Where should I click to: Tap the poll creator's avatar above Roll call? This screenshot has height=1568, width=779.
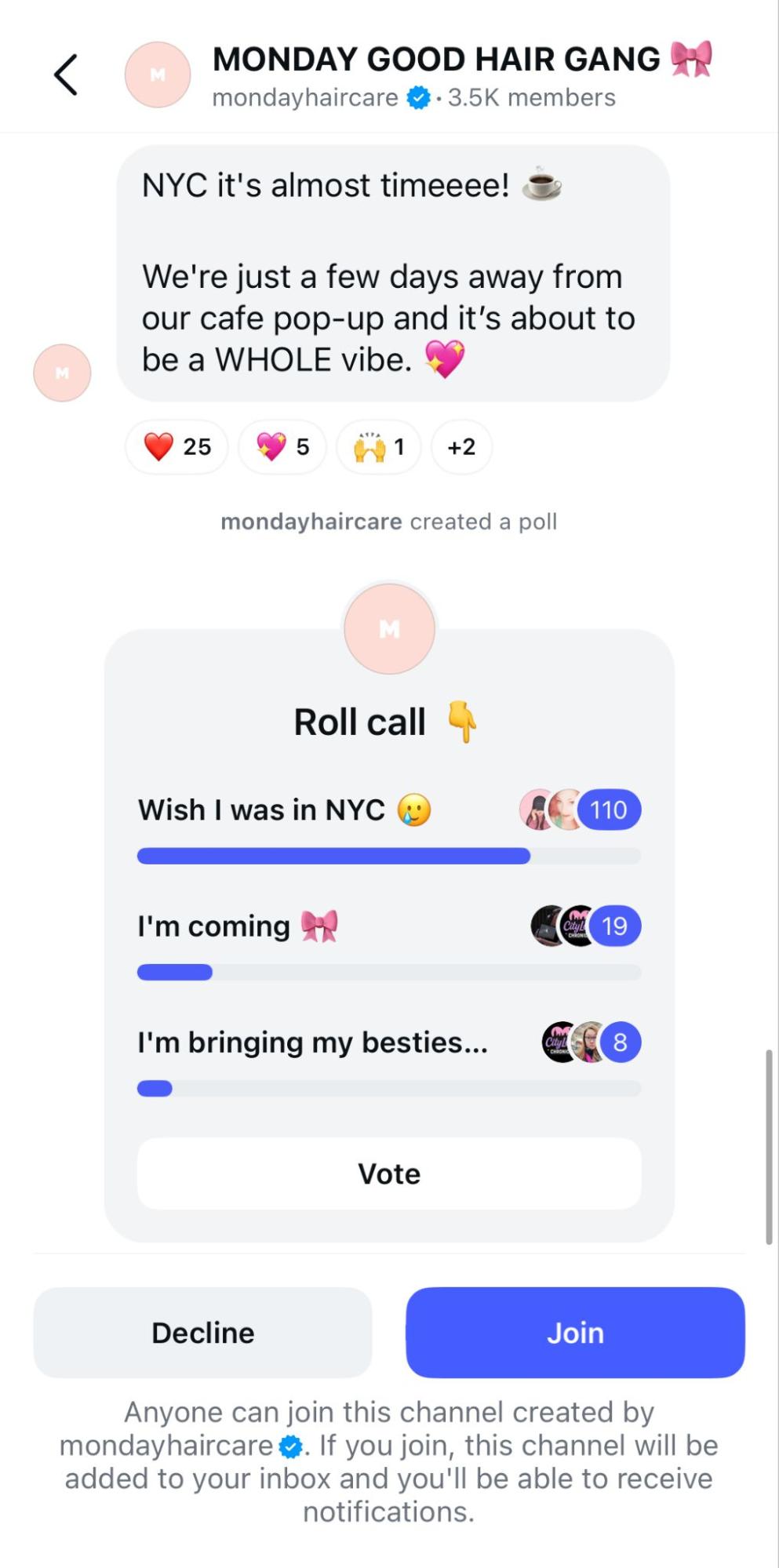(389, 628)
